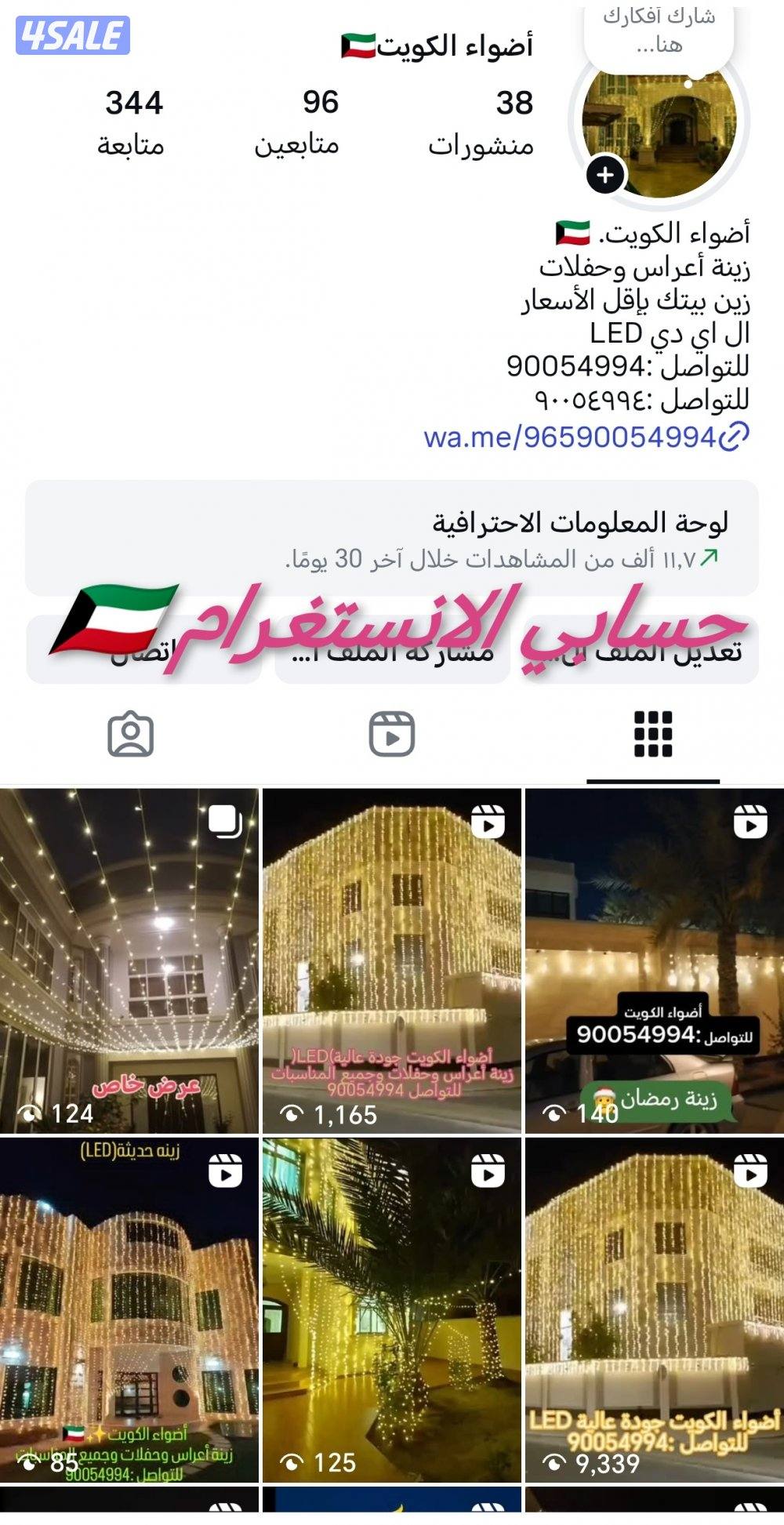Open the Reels tab icon
This screenshot has width=784, height=1525.
392,735
